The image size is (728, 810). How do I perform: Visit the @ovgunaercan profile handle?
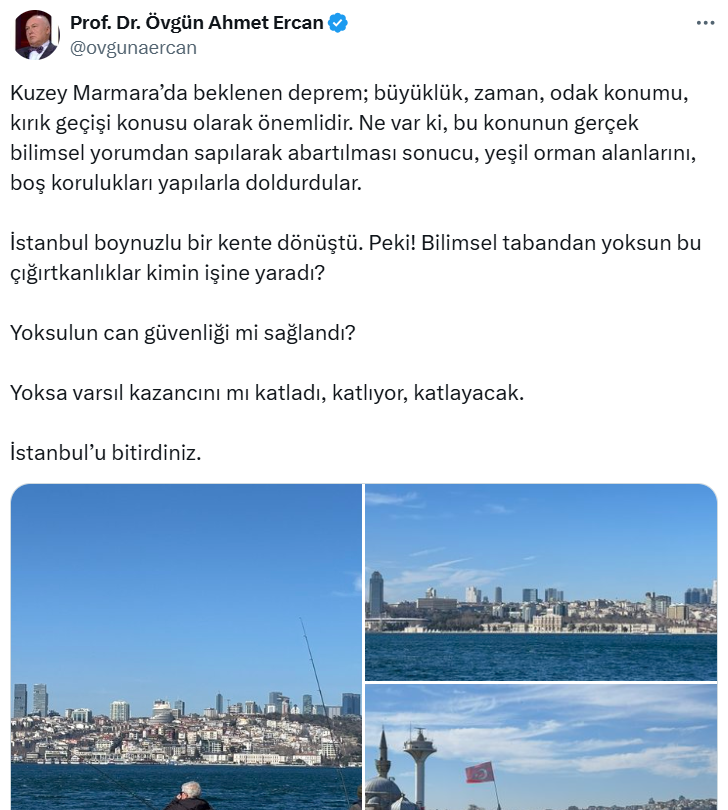point(130,44)
